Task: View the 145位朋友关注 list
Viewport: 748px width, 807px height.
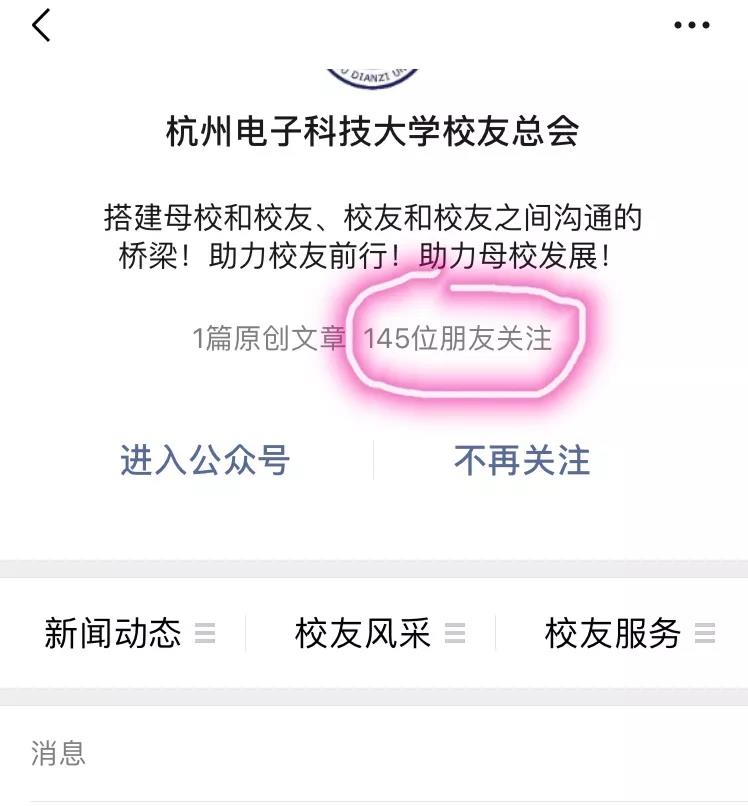Action: 457,339
